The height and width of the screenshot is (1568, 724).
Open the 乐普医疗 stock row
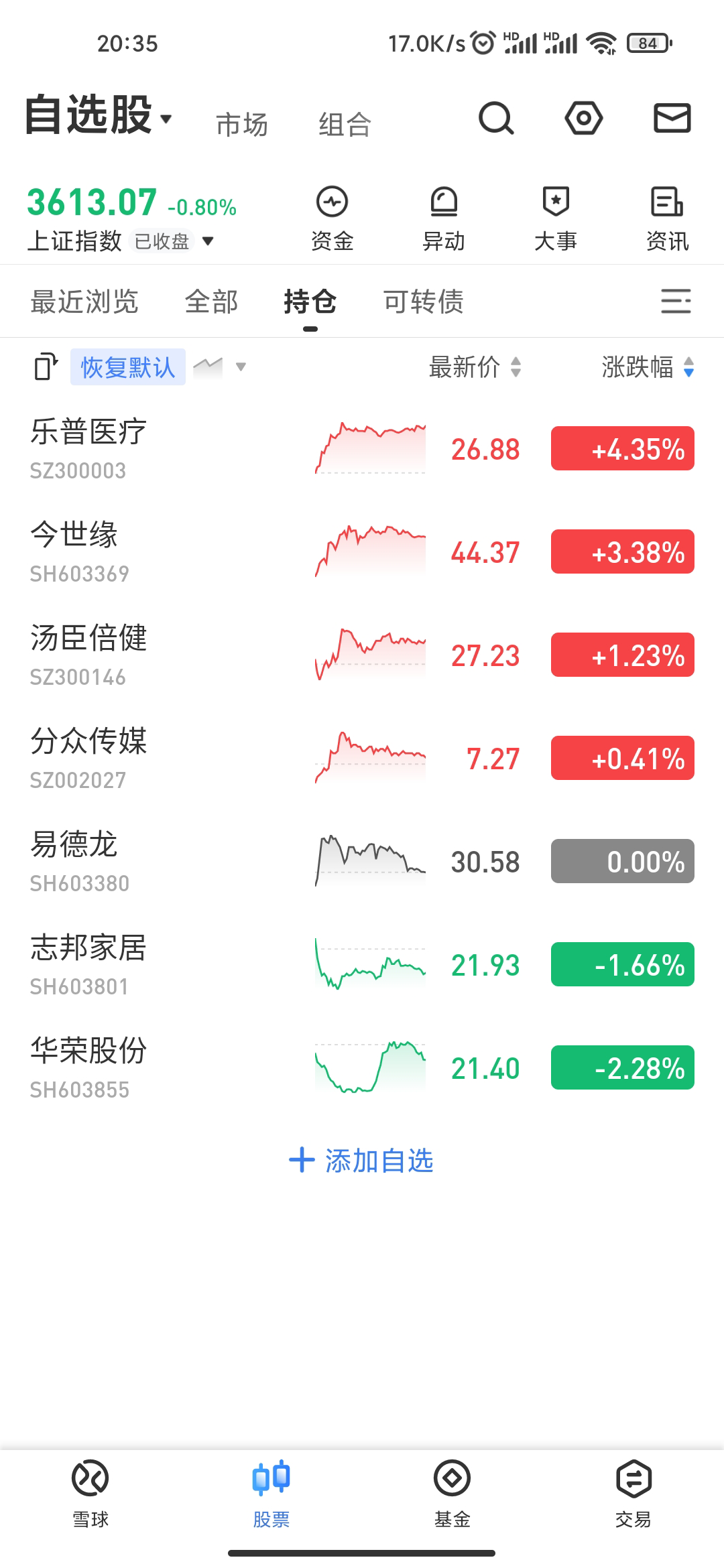[168, 449]
